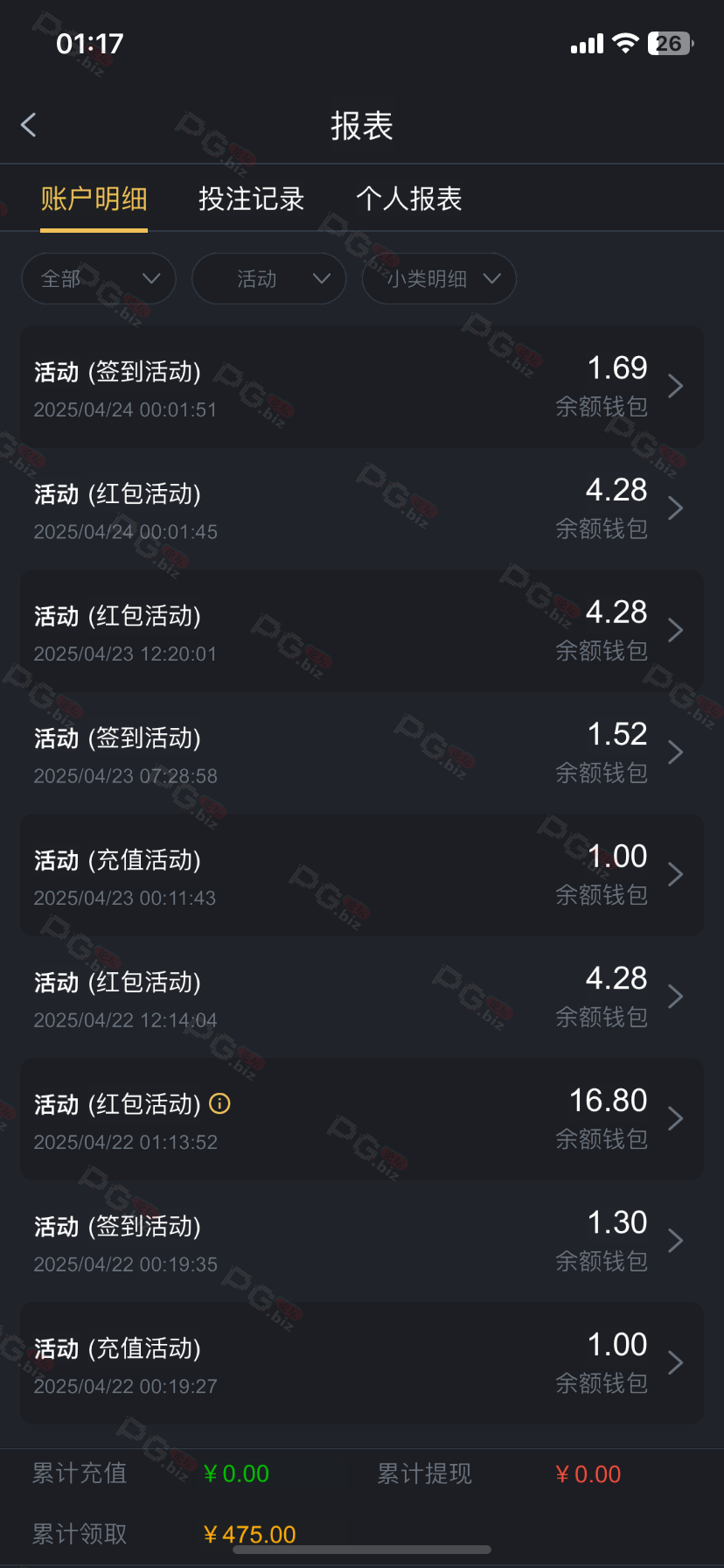
Task: Open the 签到活动 record of 1.52
Action: [x=362, y=753]
